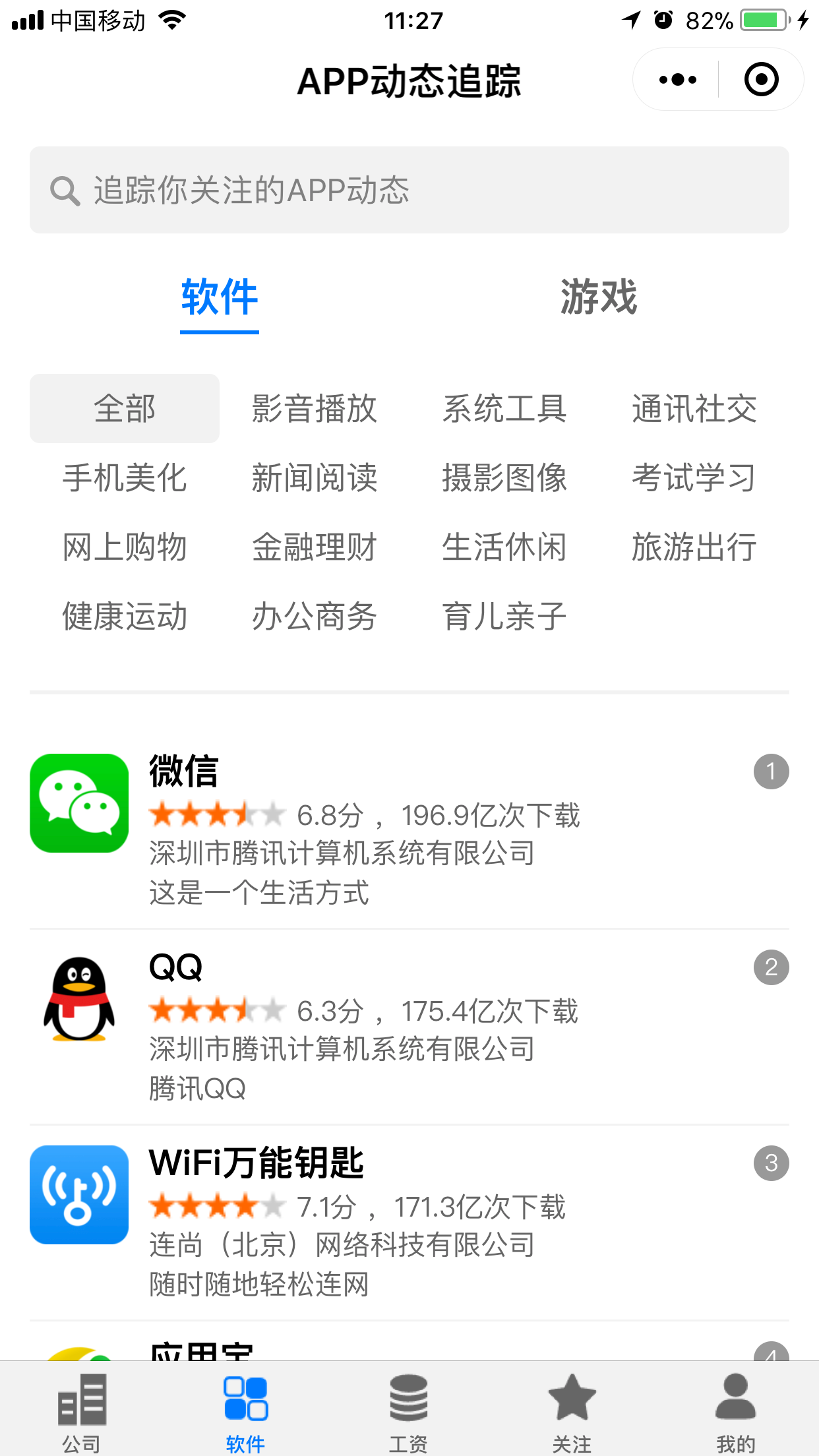Viewport: 819px width, 1456px height.
Task: Open the mini program more options menu
Action: coord(677,80)
